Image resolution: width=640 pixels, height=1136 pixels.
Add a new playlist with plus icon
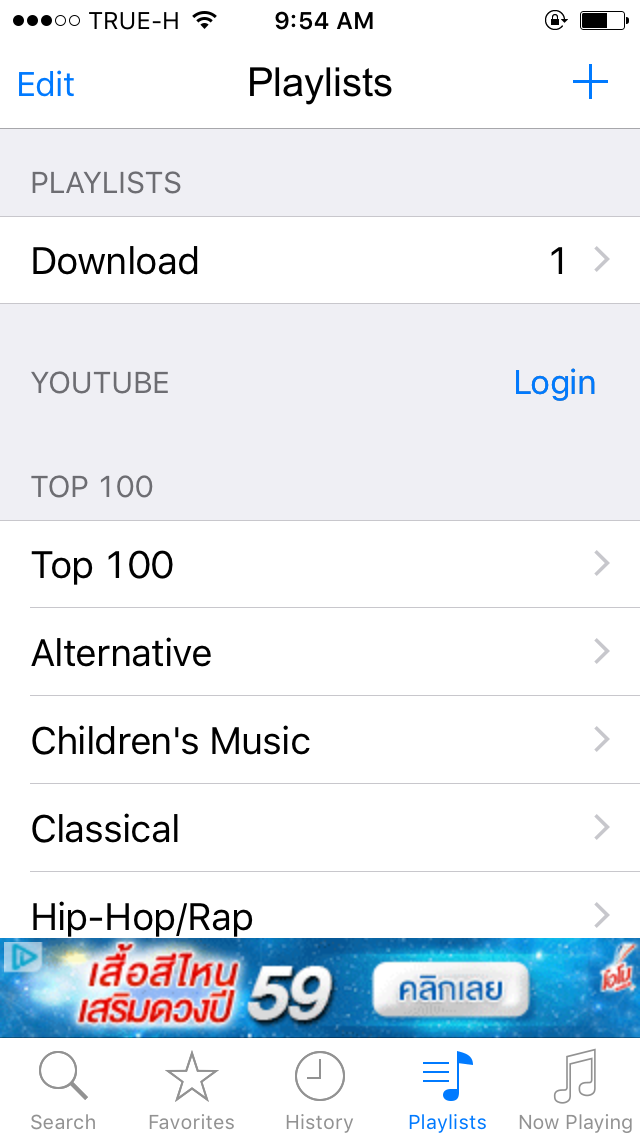pos(590,83)
